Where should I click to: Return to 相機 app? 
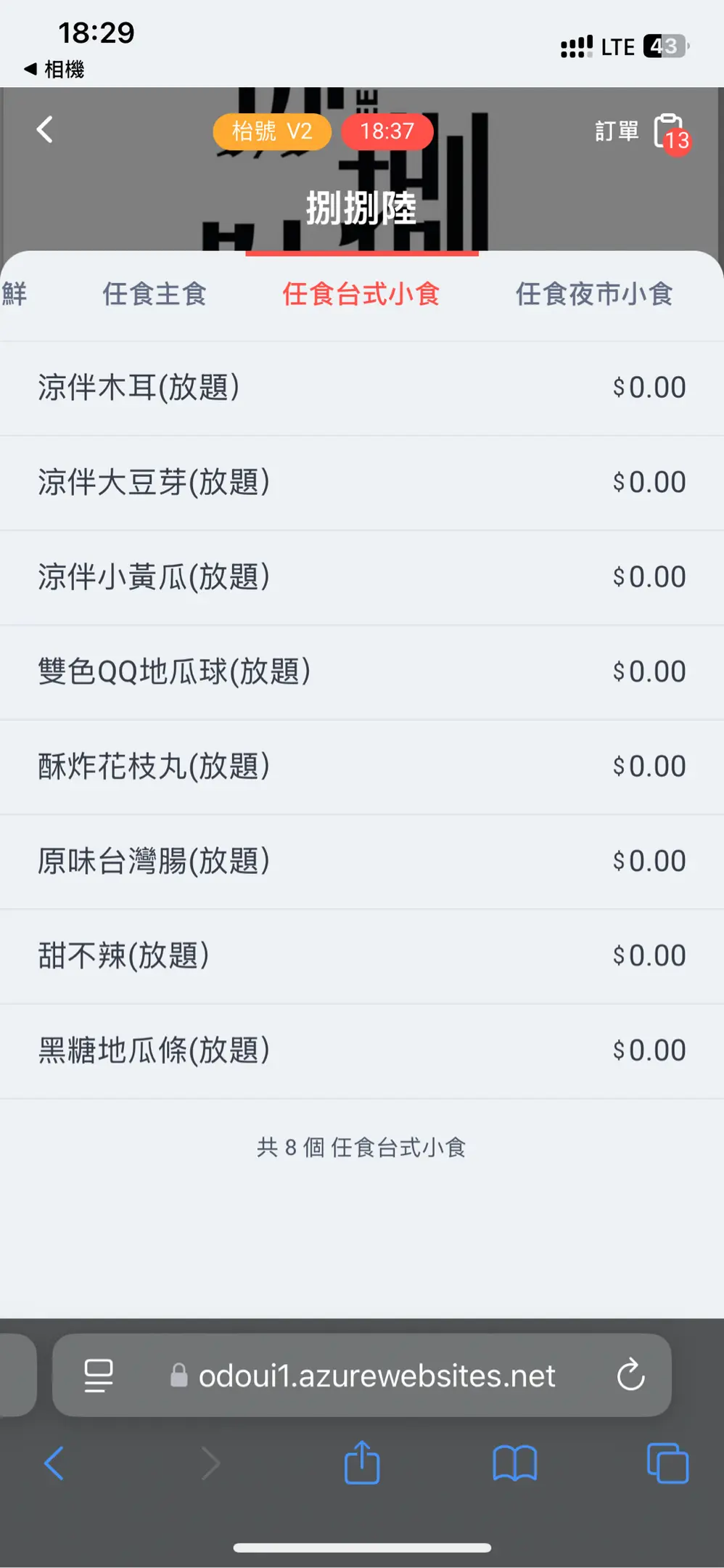tap(54, 70)
